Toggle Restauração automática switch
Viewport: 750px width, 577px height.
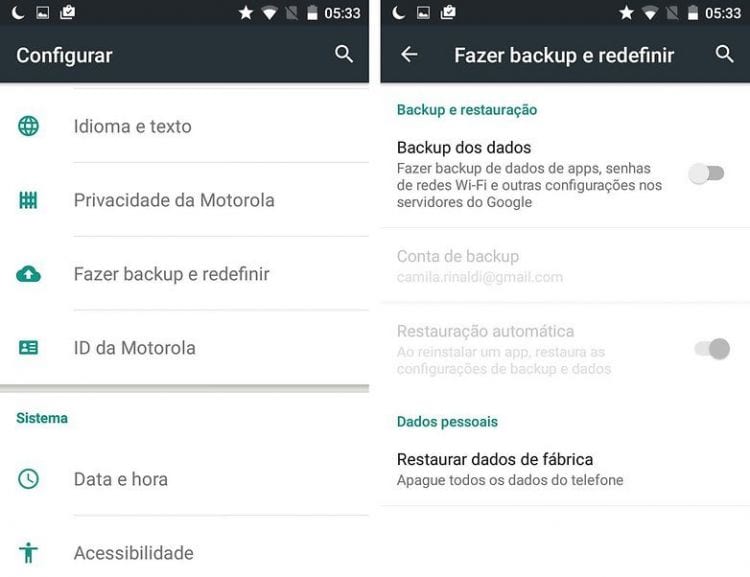point(711,349)
